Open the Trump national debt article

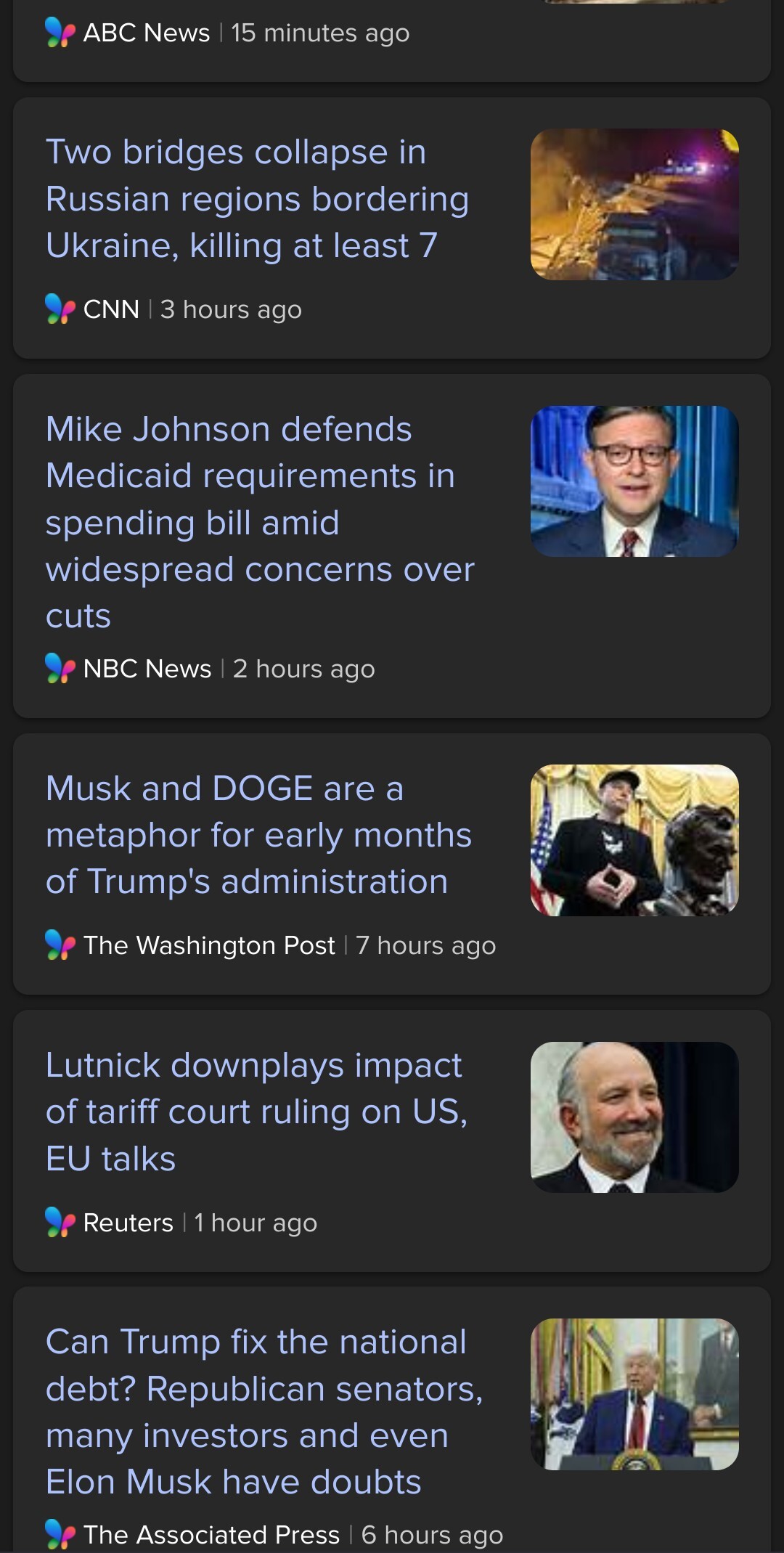264,1412
